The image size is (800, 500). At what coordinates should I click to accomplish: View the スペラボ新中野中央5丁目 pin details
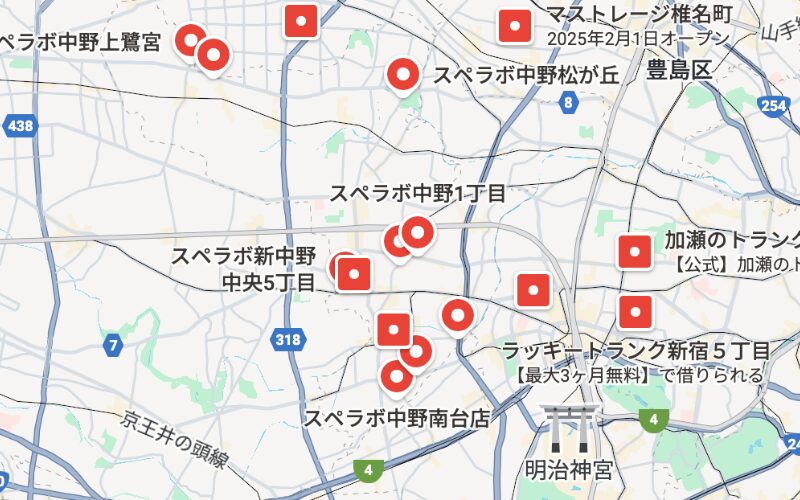pyautogui.click(x=353, y=273)
